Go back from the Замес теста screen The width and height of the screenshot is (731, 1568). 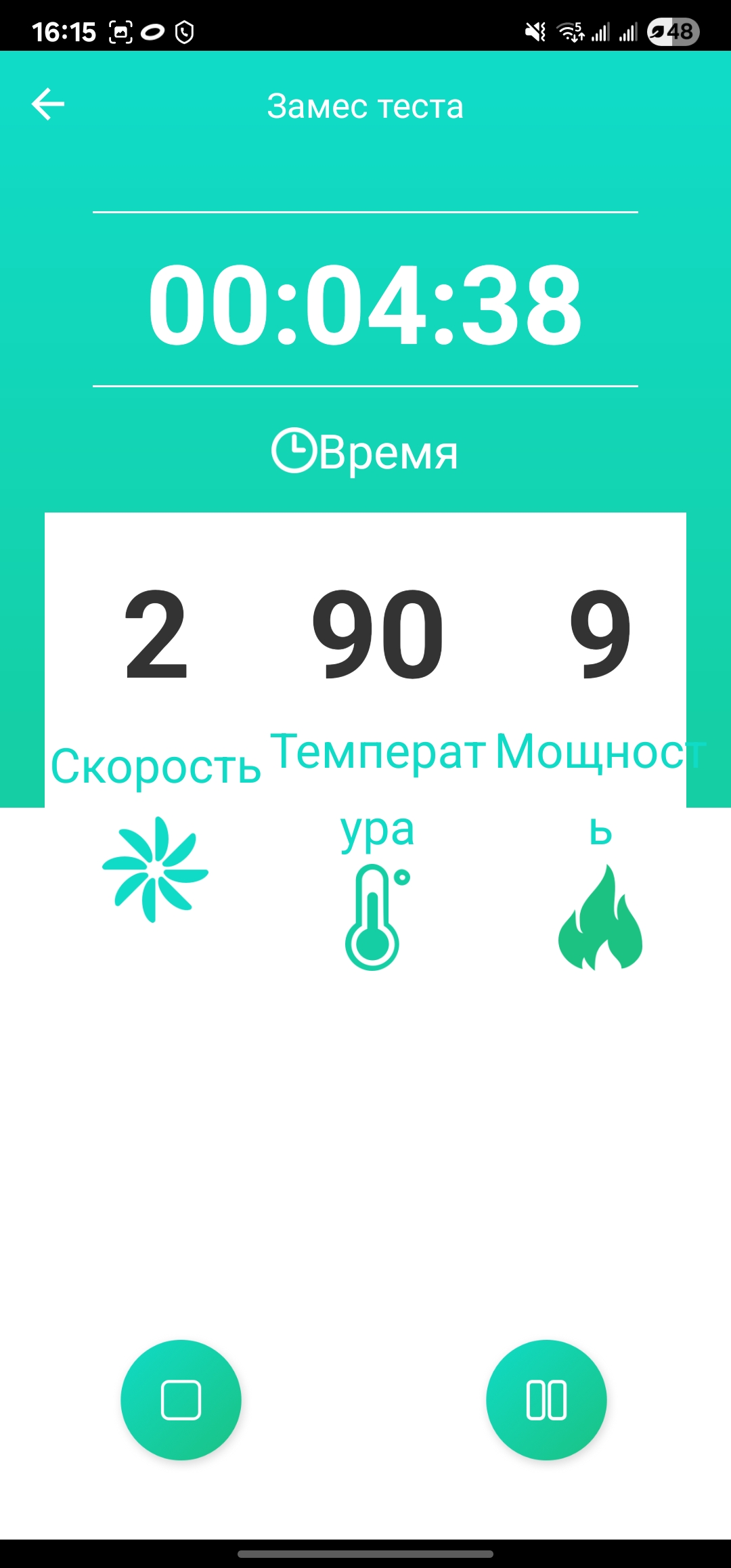48,104
